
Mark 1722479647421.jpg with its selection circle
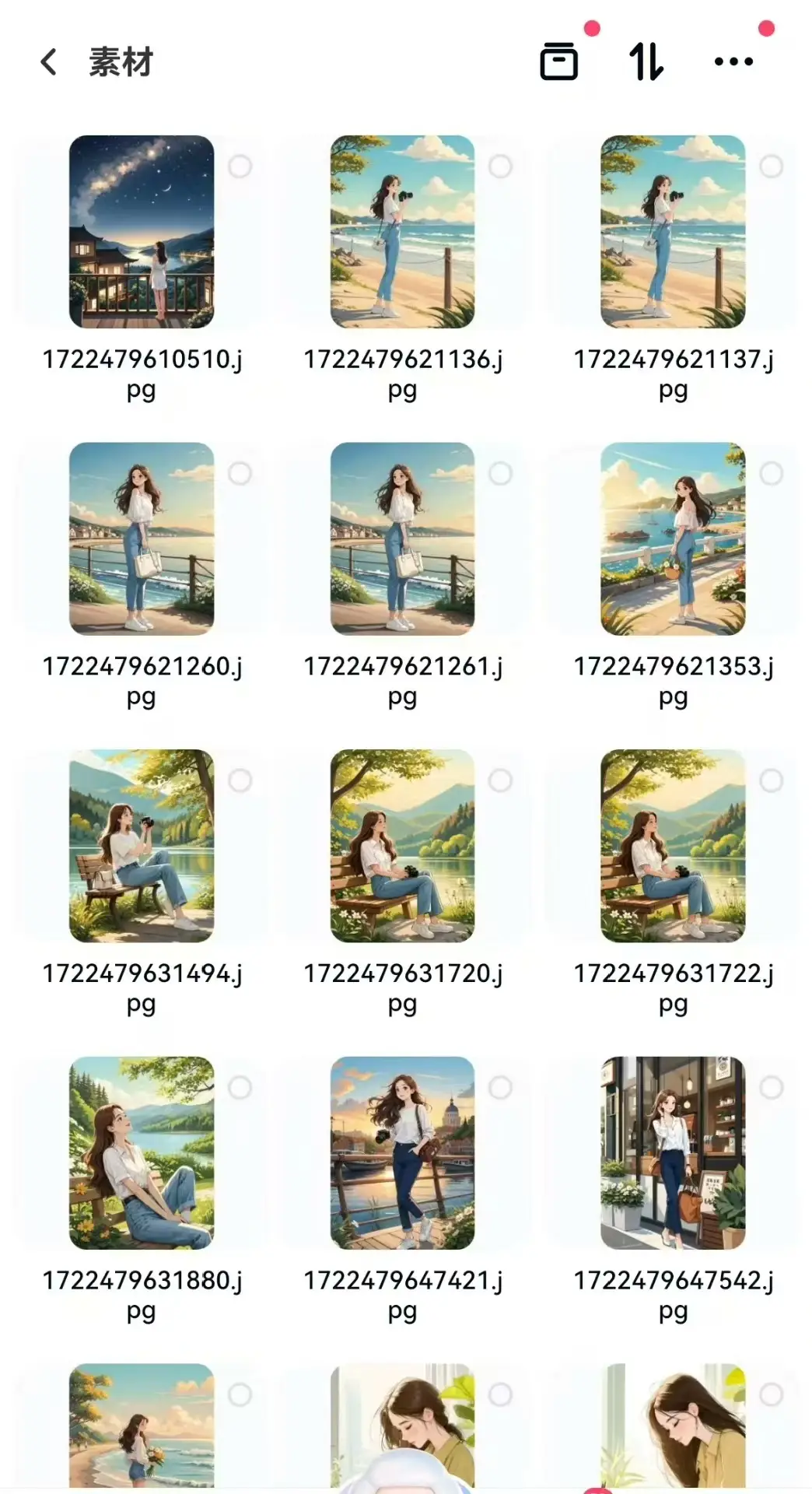coord(500,1087)
